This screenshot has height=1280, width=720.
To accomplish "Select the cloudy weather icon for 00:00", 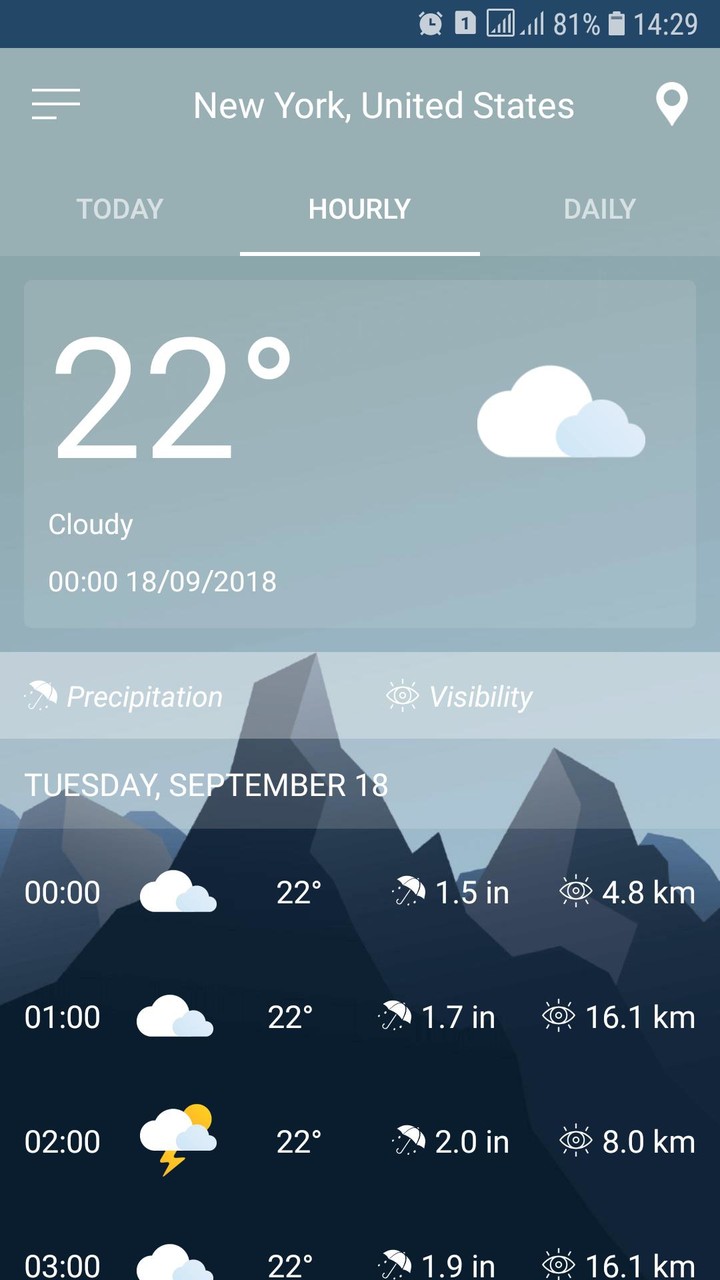I will (176, 892).
